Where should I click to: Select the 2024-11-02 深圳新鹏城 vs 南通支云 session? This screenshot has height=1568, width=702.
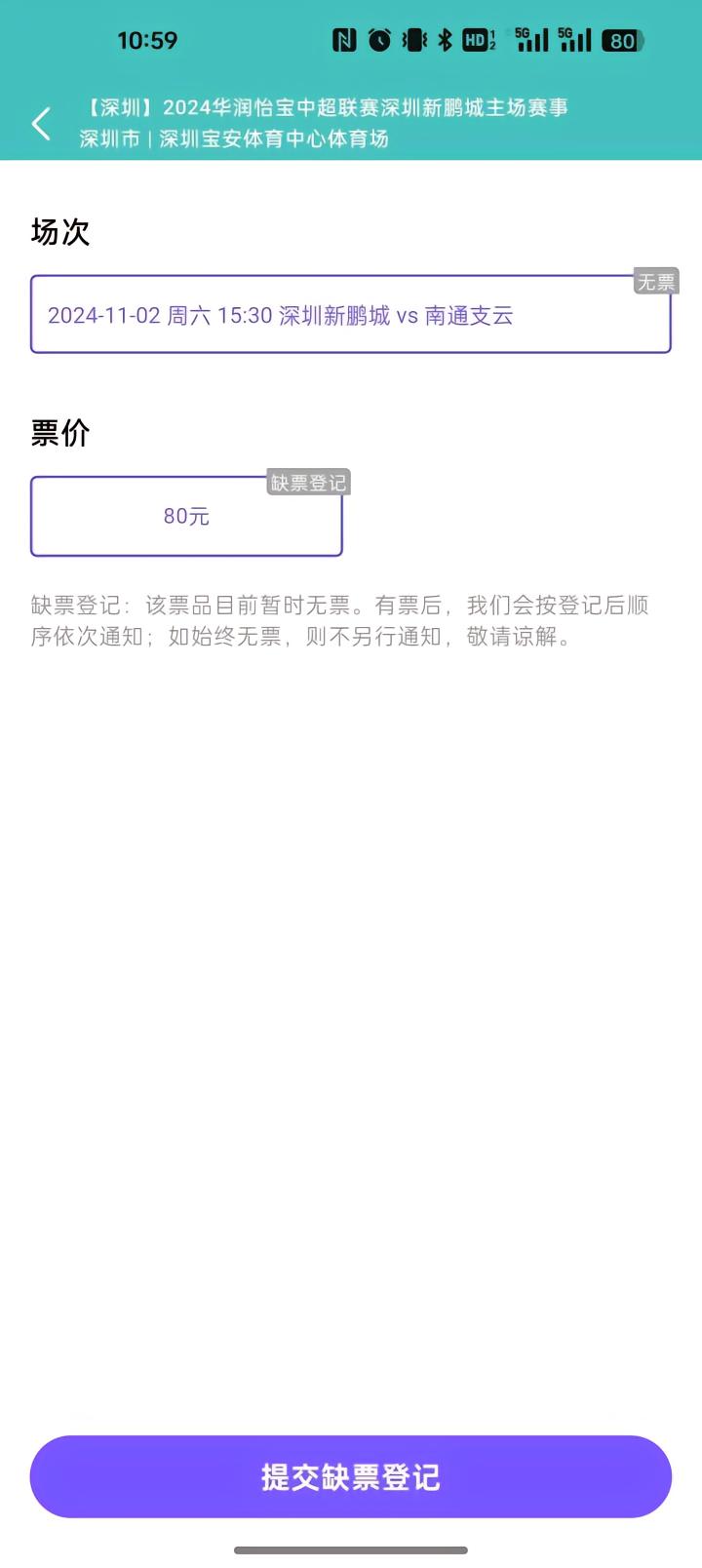tap(350, 315)
